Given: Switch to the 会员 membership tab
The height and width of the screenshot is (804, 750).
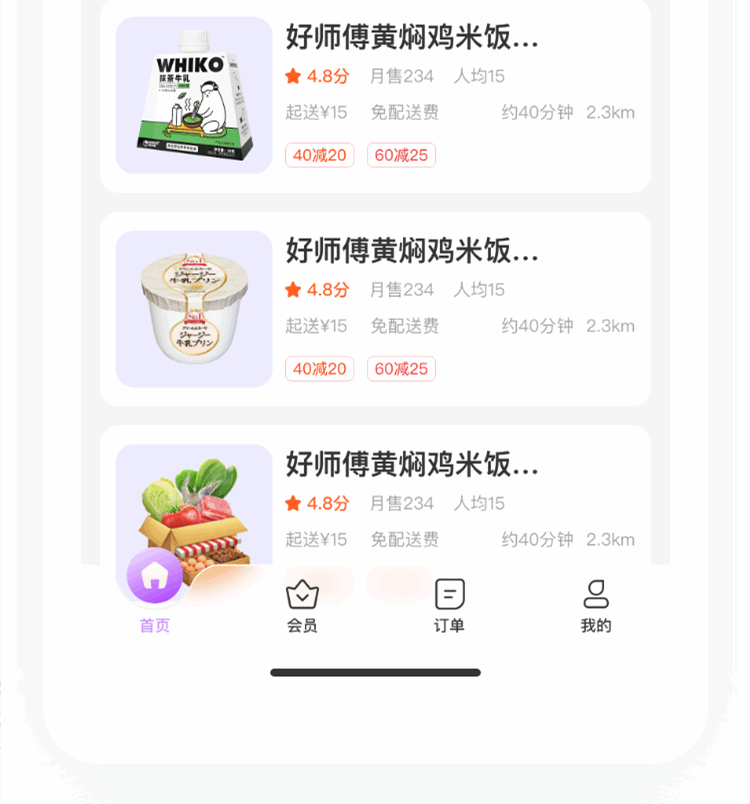Looking at the screenshot, I should click(302, 606).
